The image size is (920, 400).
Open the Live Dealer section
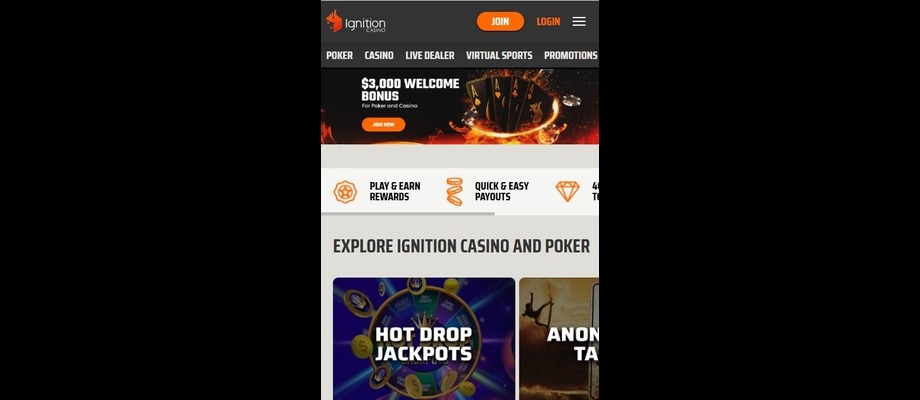429,56
